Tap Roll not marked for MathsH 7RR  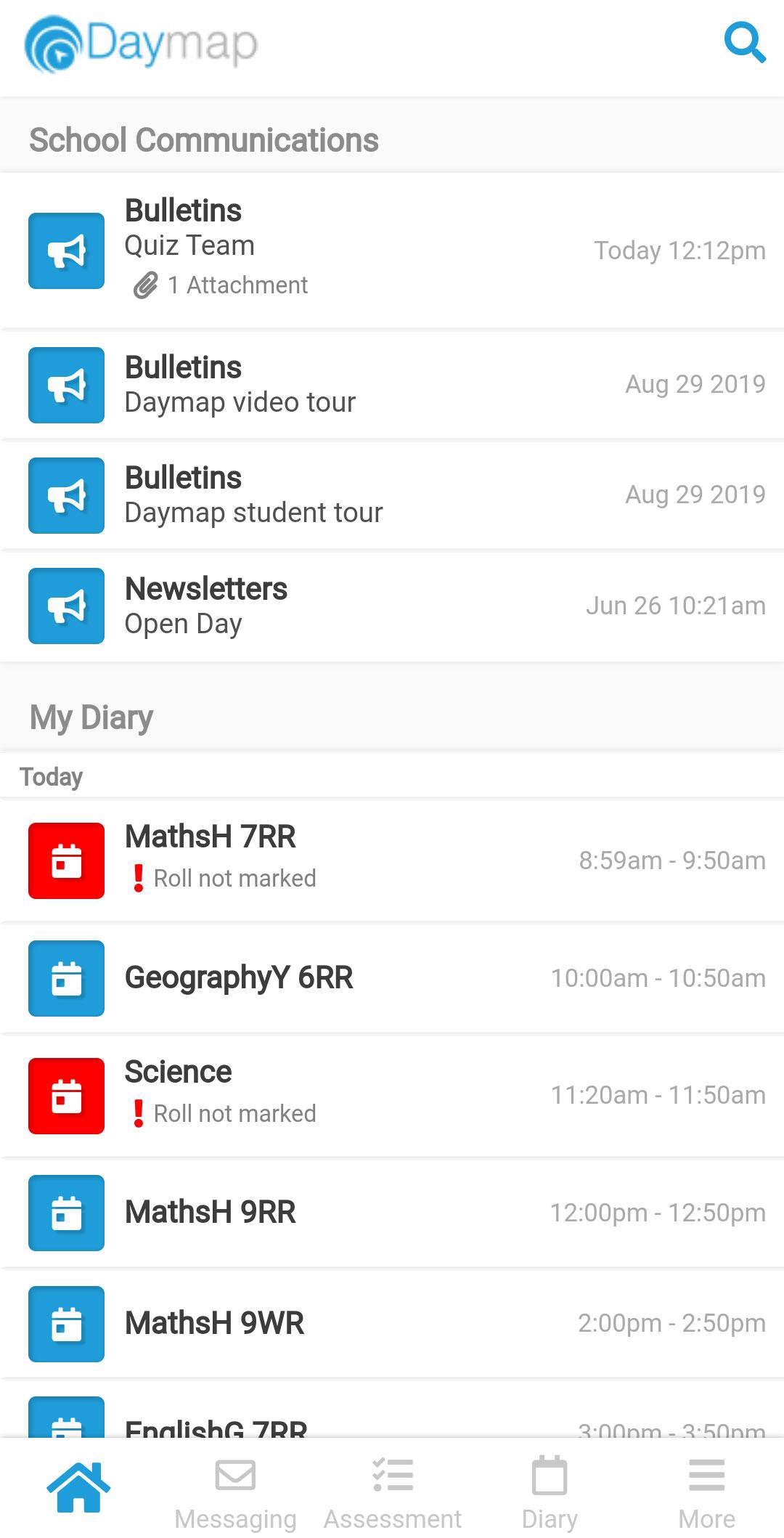234,878
